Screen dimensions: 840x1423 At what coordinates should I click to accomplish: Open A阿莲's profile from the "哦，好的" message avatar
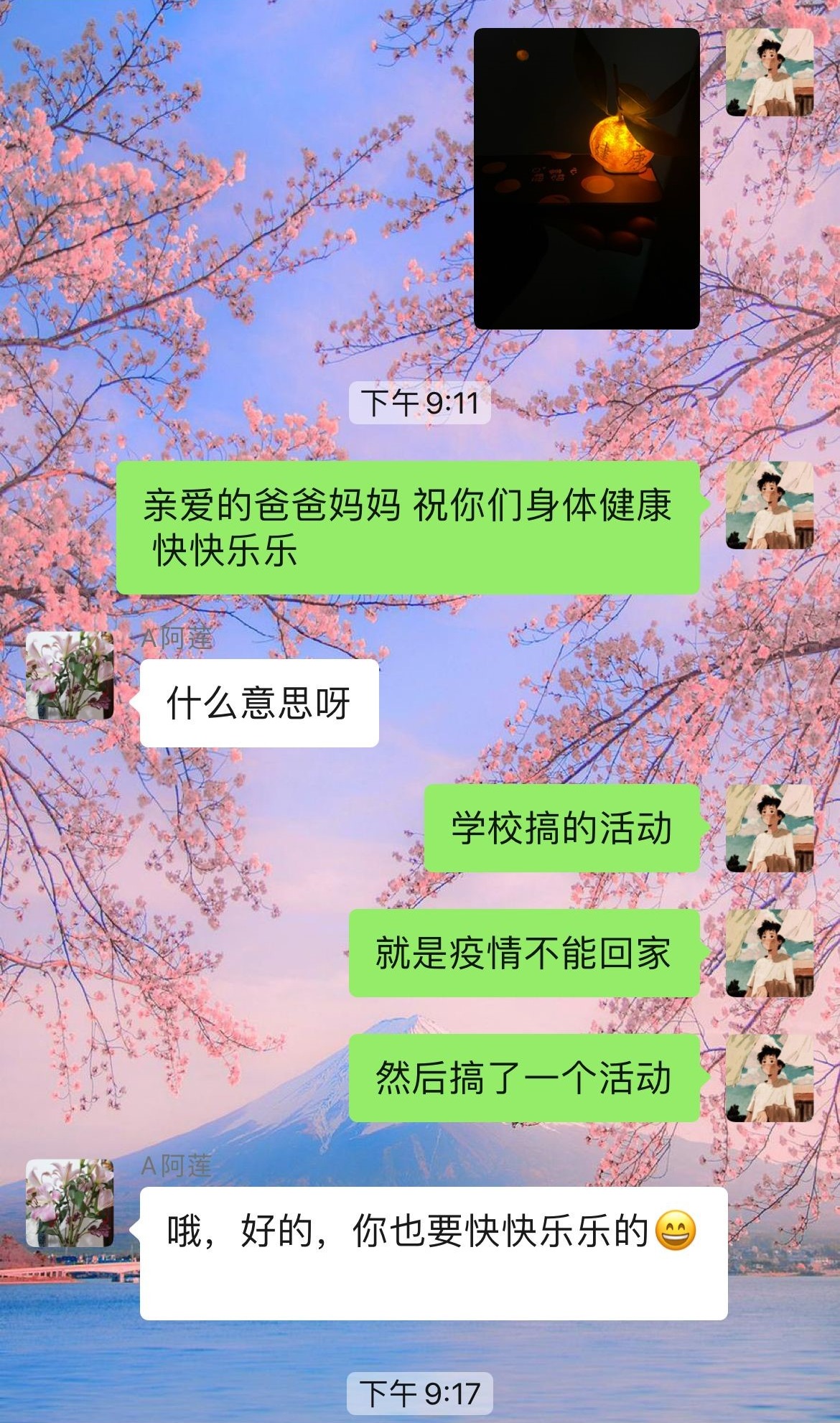tap(70, 1203)
